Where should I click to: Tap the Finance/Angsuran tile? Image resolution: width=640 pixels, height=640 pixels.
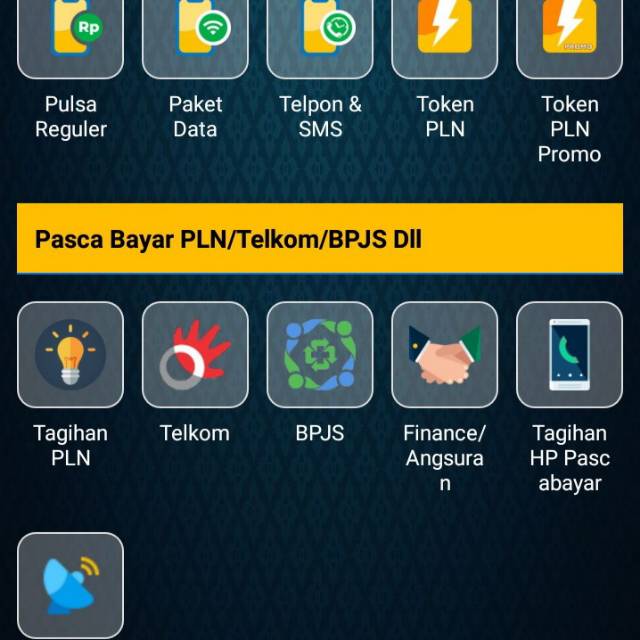(445, 355)
